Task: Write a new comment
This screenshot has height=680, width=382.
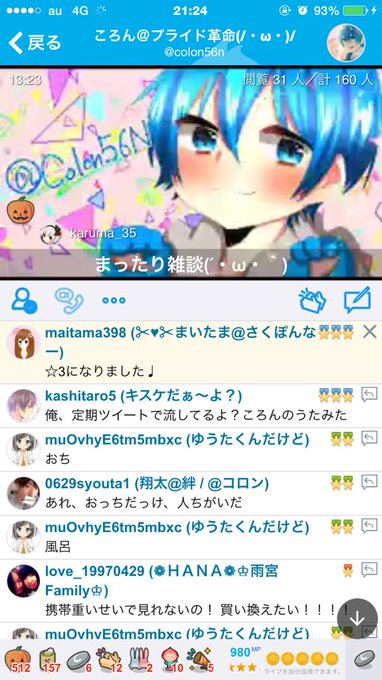Action: coord(357,300)
